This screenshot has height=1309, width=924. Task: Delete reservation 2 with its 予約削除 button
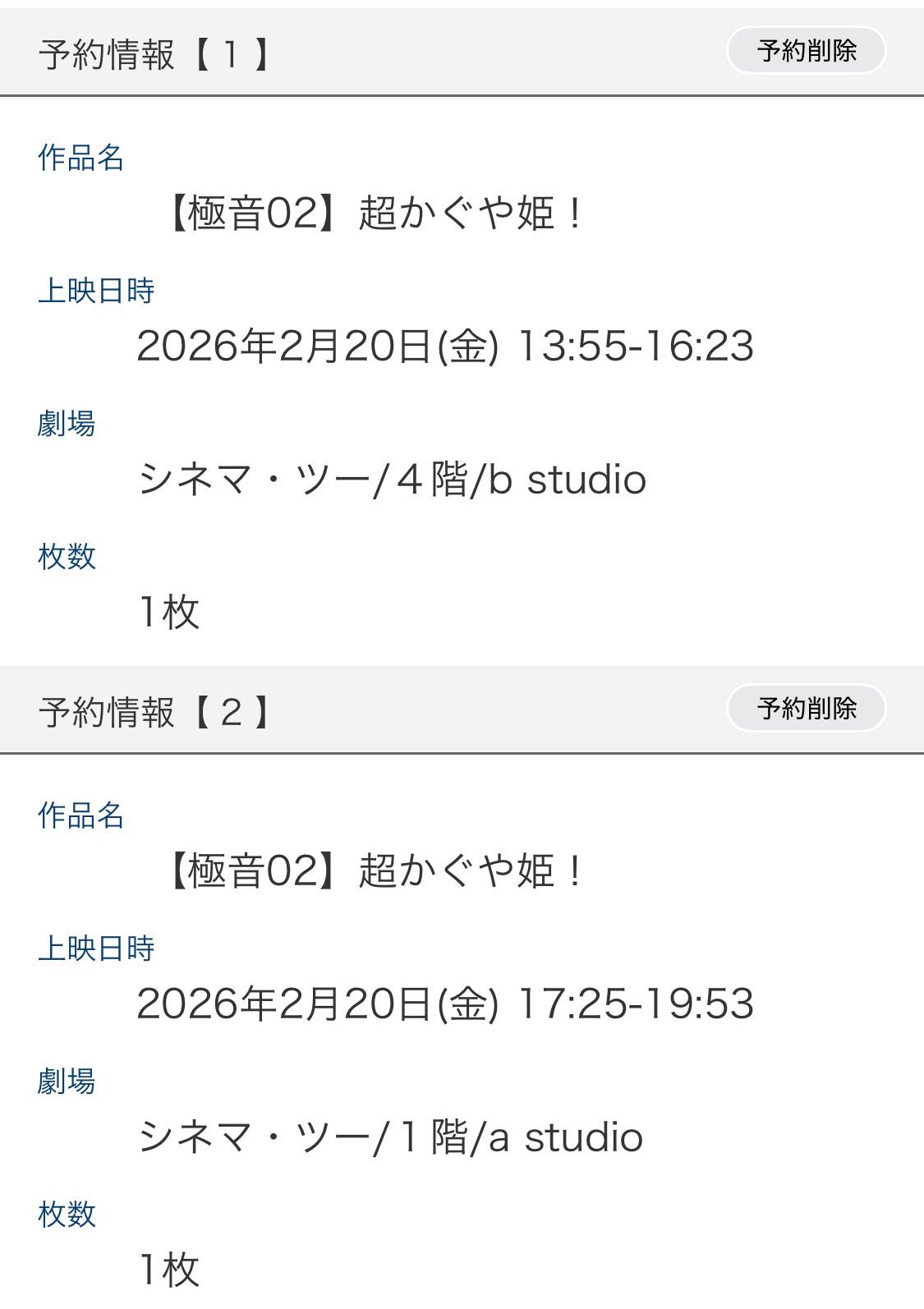tap(806, 708)
